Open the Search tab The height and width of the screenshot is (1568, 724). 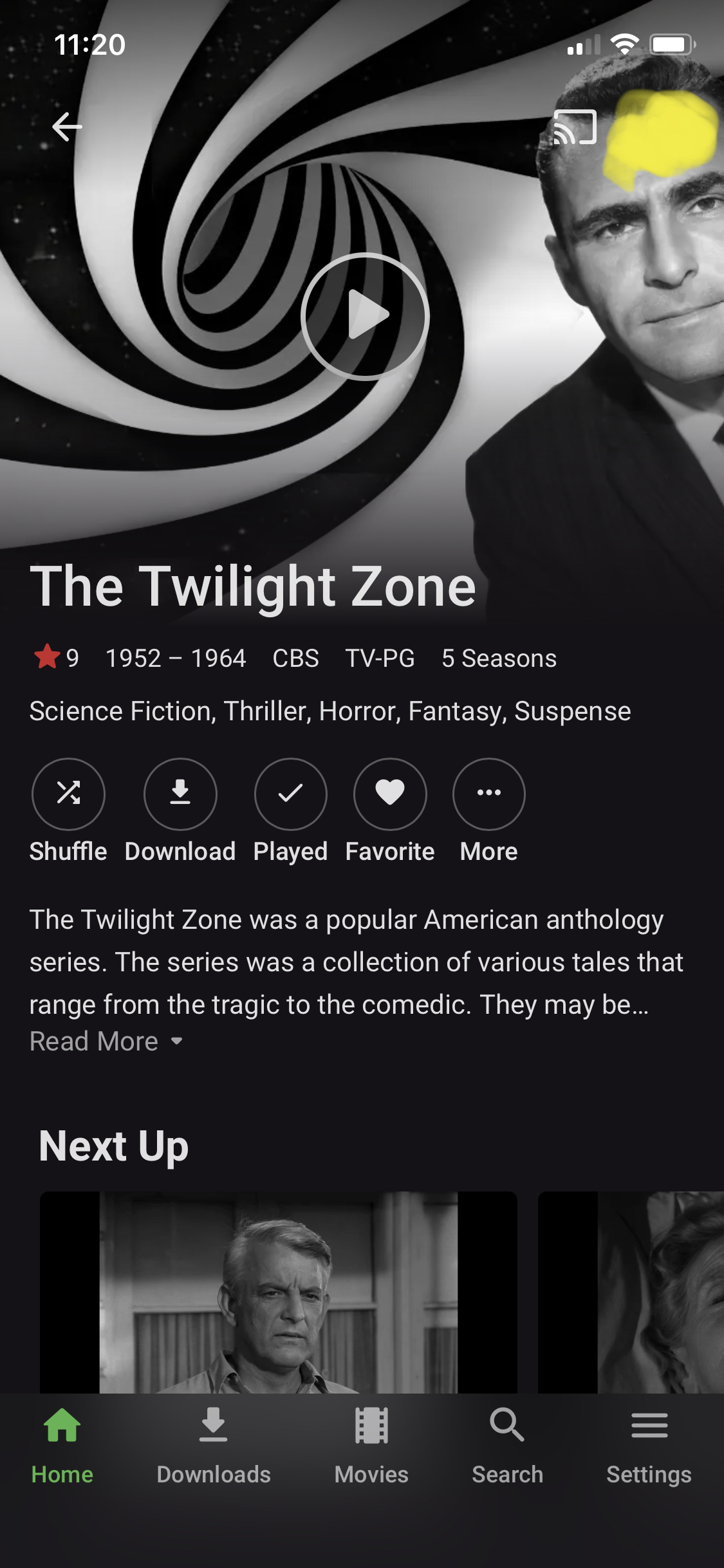coord(507,1445)
